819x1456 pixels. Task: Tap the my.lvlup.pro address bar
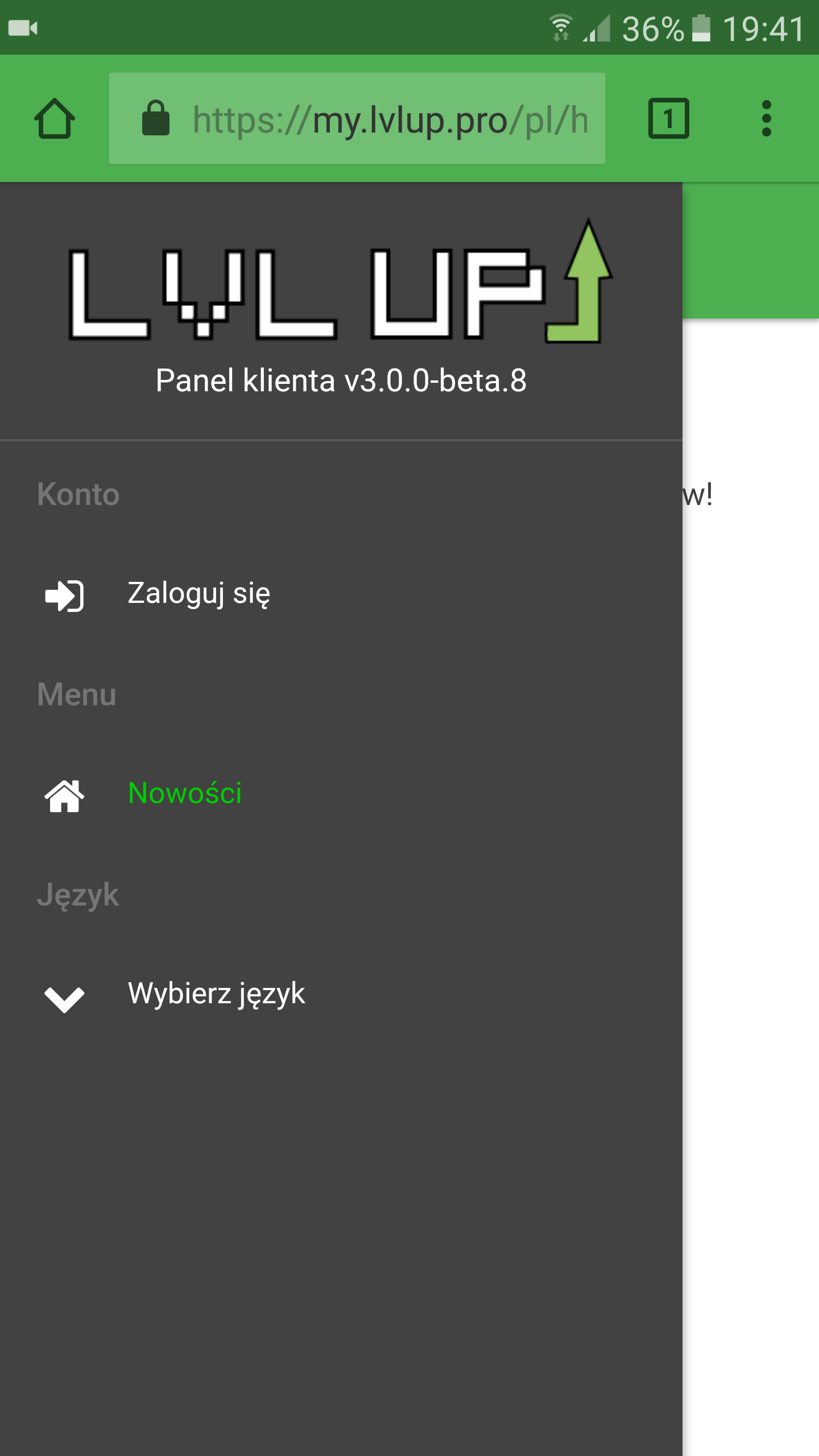[x=364, y=119]
